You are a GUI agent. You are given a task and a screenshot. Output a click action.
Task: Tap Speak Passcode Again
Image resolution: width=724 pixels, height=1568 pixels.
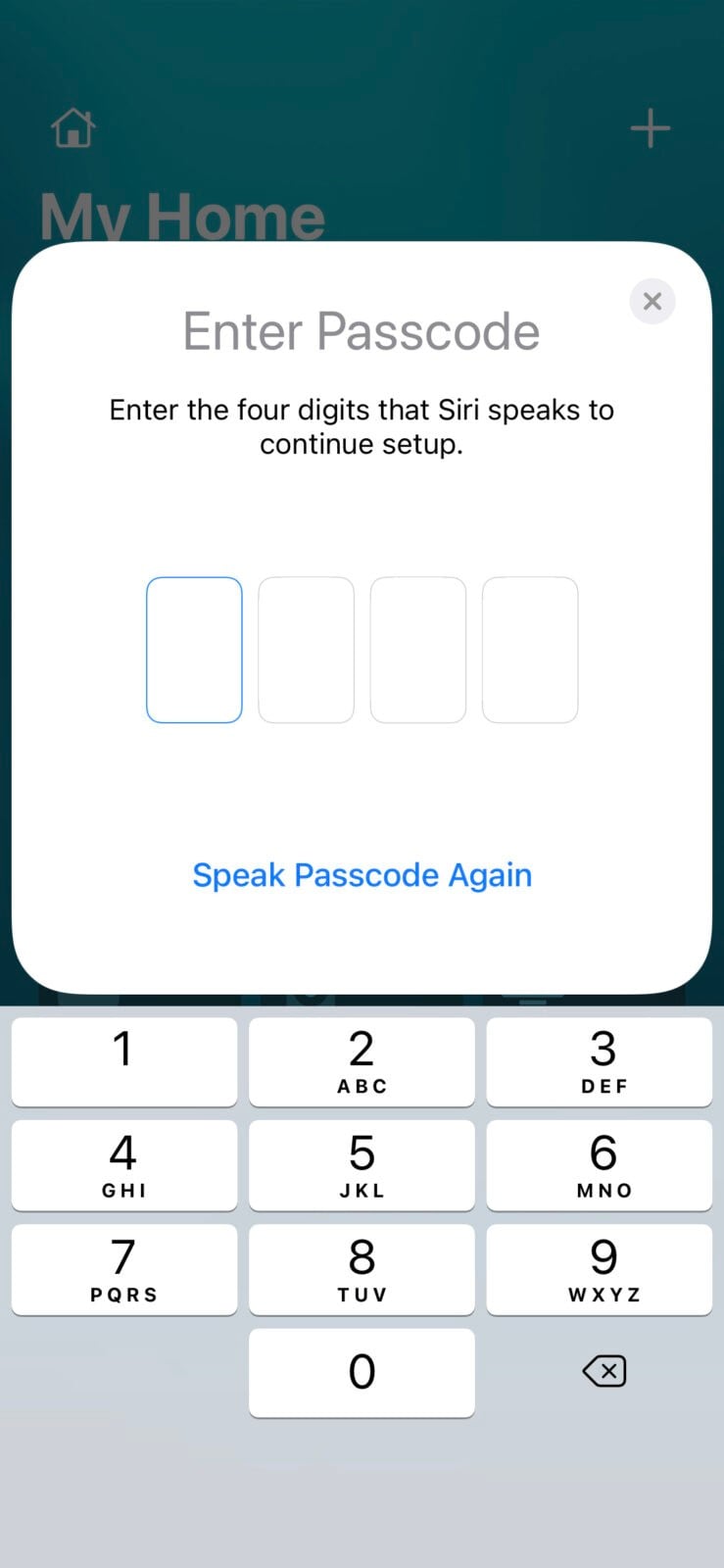click(362, 874)
